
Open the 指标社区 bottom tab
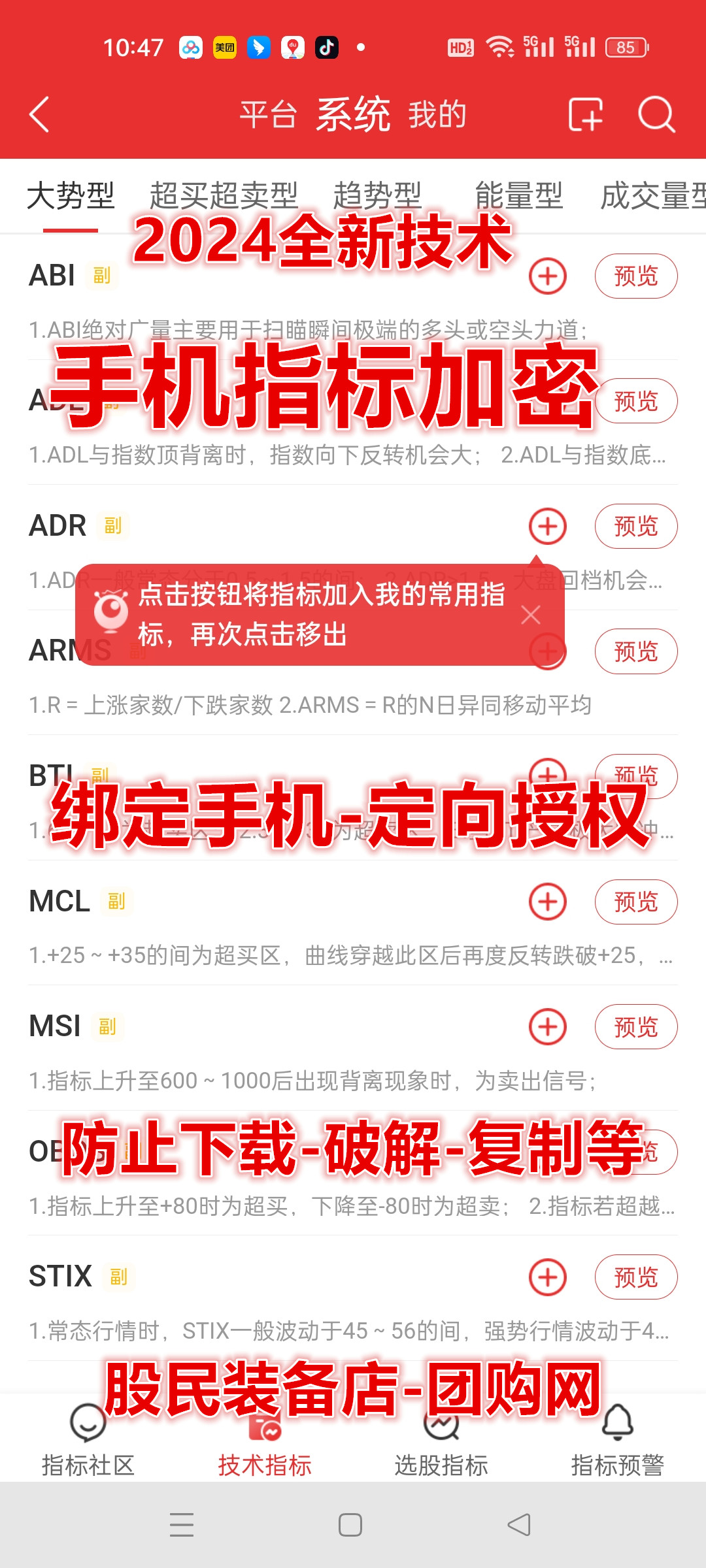88,1441
